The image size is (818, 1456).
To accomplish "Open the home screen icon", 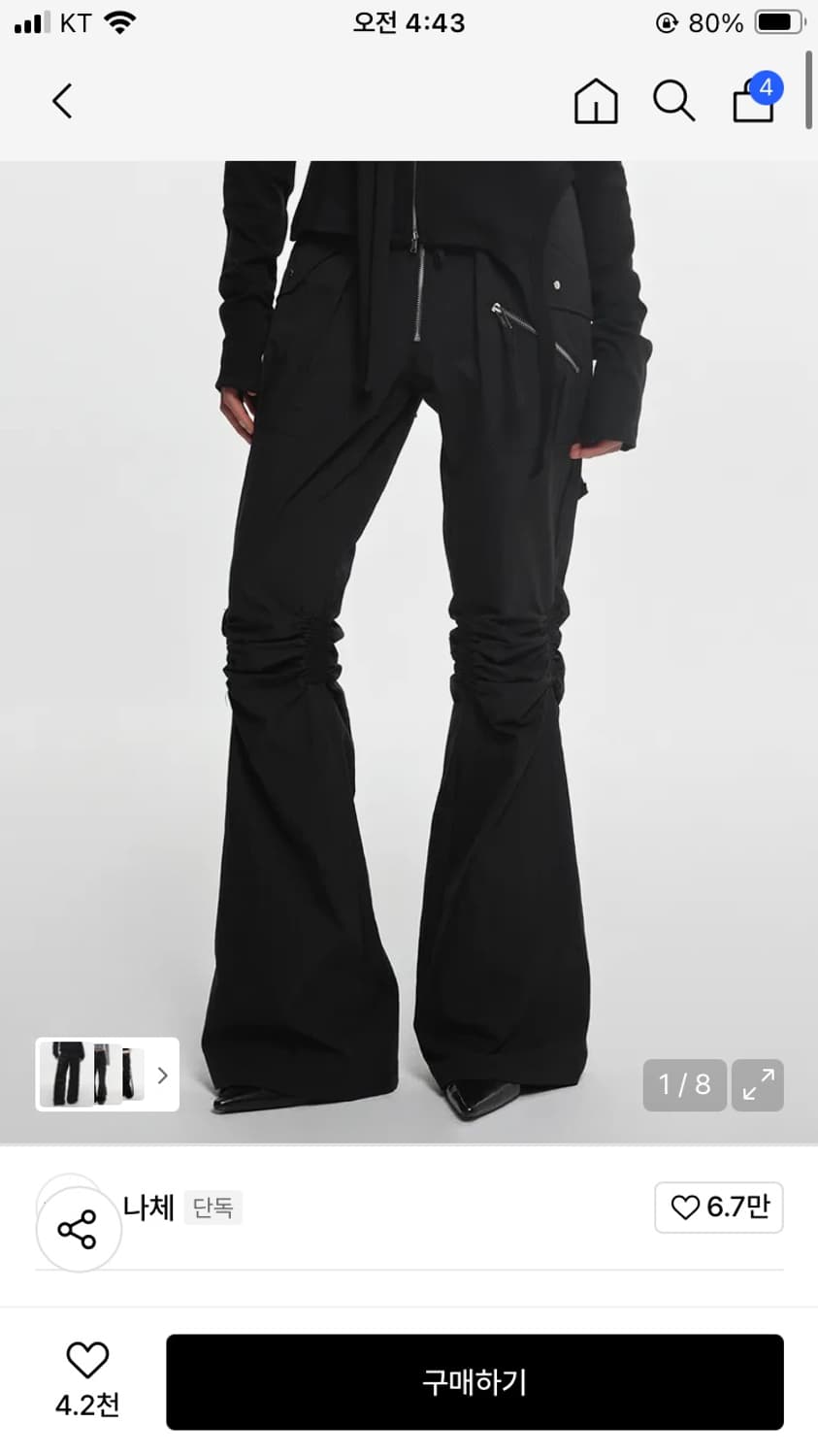I will click(x=596, y=101).
